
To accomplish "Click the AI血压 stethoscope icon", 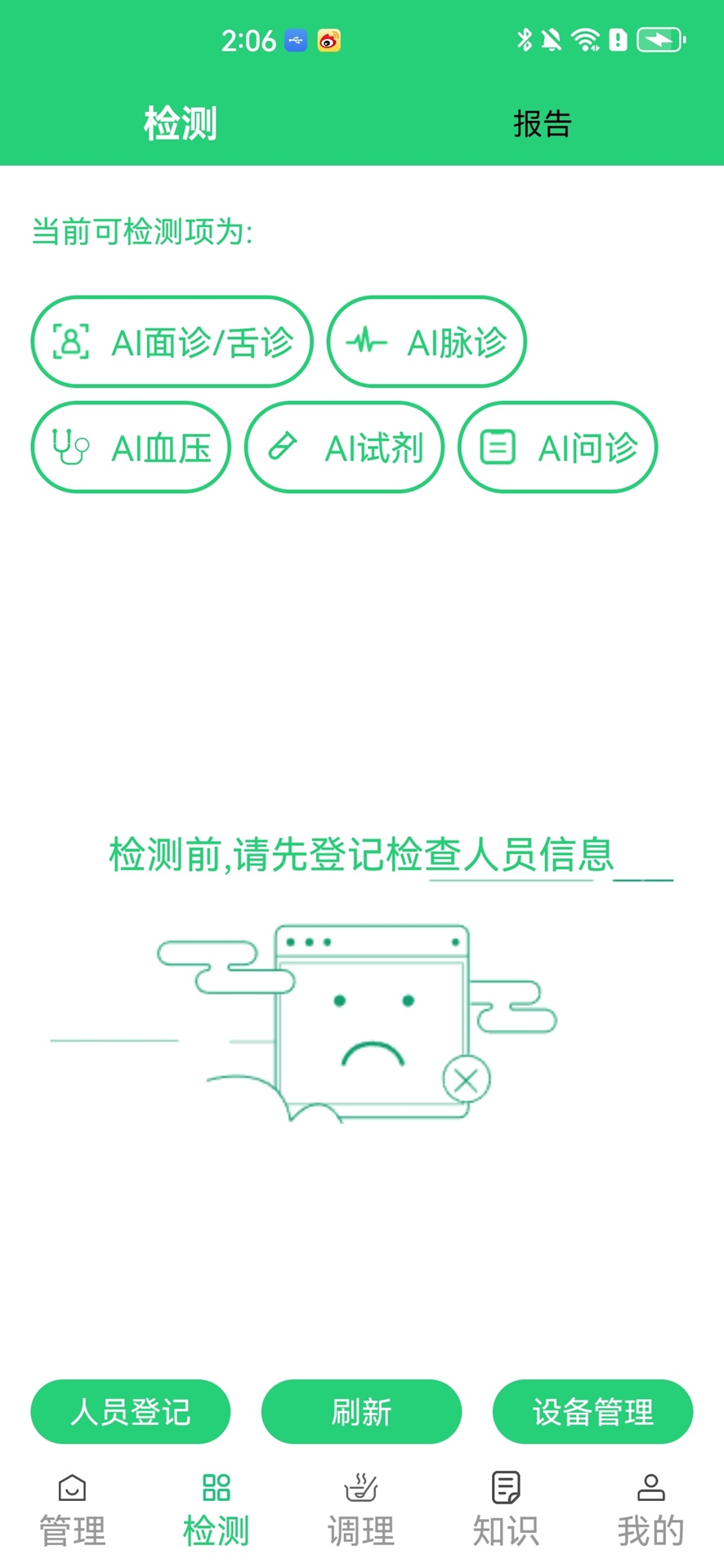I will (69, 448).
